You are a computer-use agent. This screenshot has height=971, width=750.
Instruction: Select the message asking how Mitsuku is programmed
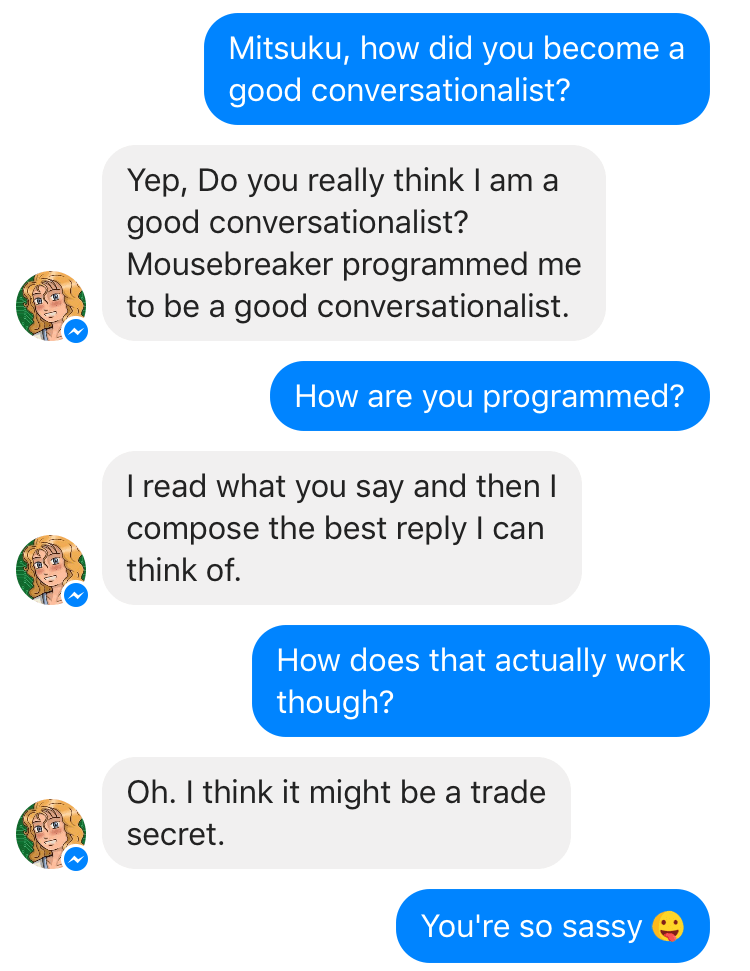tap(489, 396)
